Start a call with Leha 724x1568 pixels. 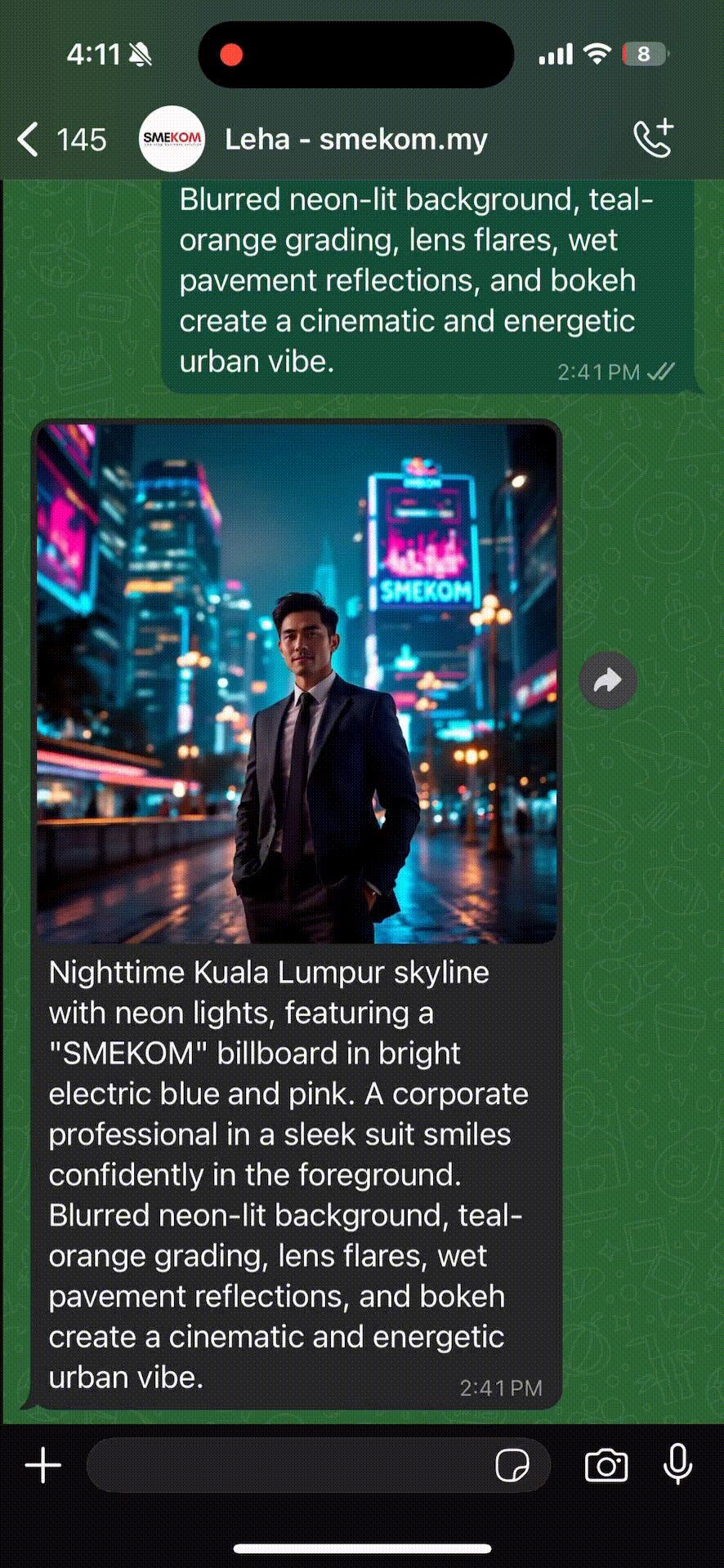pos(653,139)
